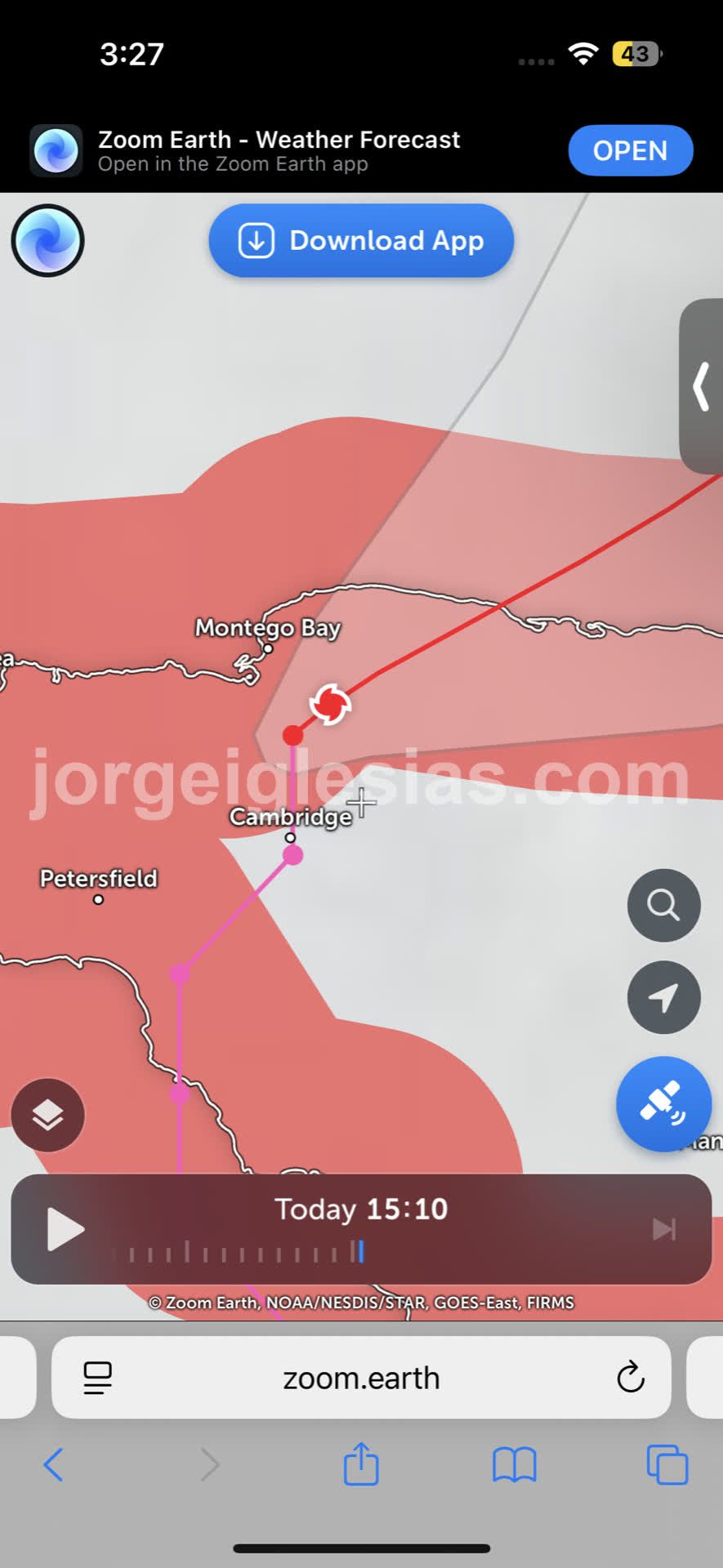Center map on my location

[x=663, y=997]
